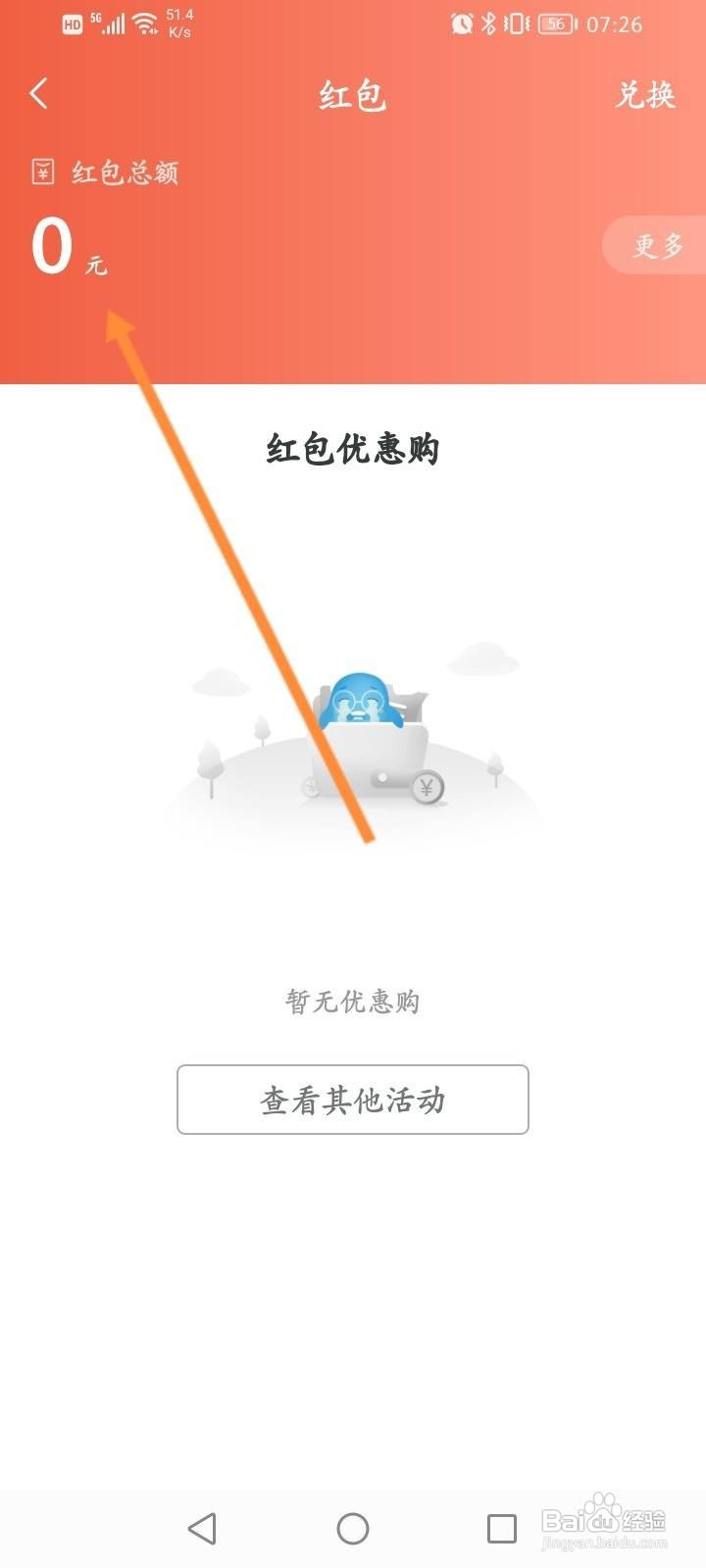Tap the back arrow to leave 红包 page
This screenshot has width=706, height=1568.
tap(39, 94)
